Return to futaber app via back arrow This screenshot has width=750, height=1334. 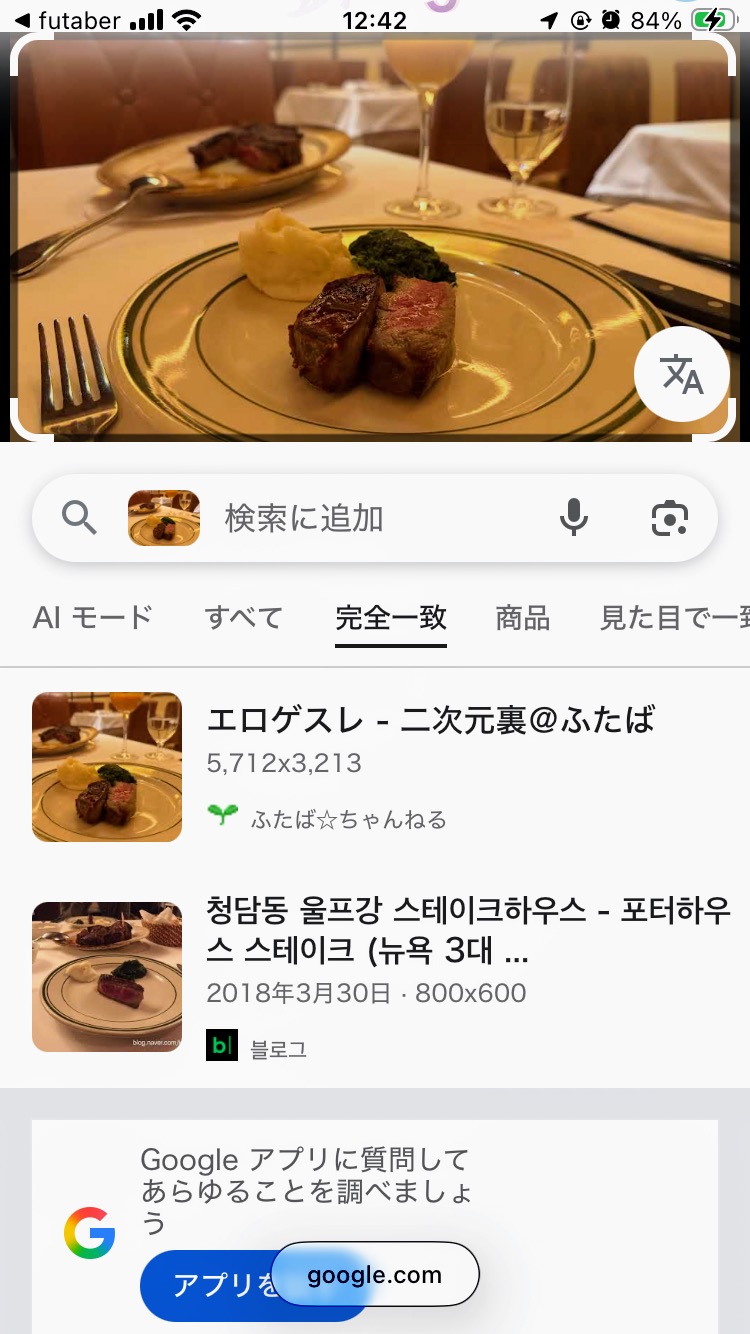(x=24, y=20)
